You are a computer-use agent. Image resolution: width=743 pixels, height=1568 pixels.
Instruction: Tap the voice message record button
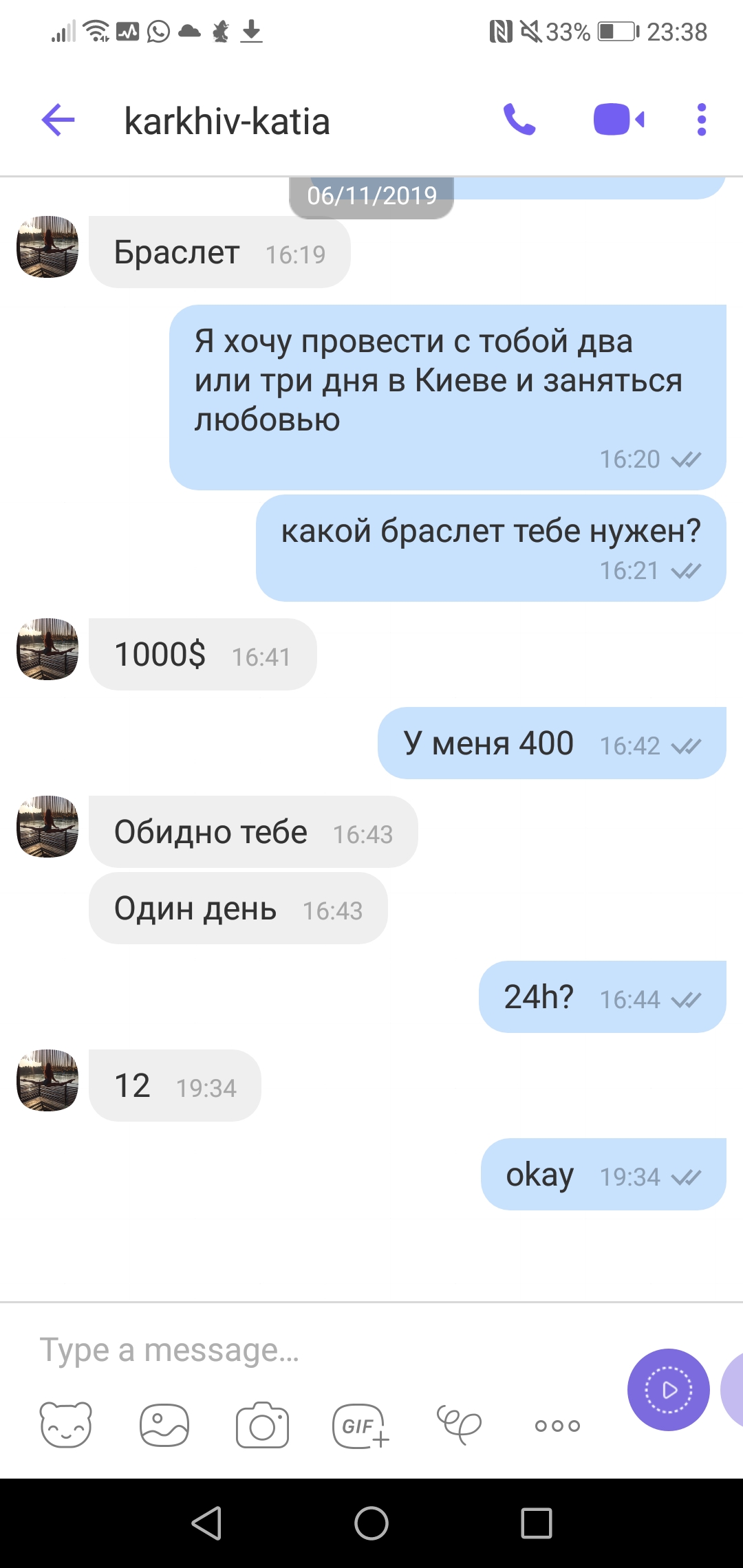[667, 1389]
